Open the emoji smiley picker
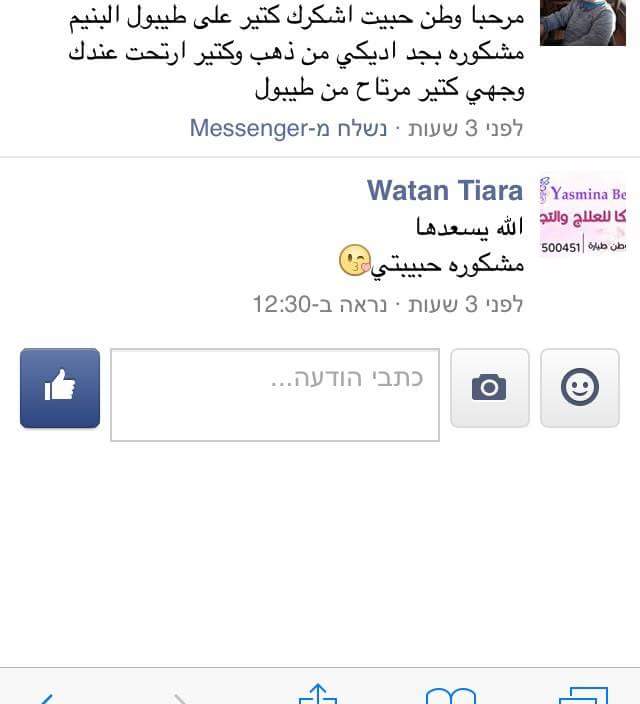 [x=580, y=388]
